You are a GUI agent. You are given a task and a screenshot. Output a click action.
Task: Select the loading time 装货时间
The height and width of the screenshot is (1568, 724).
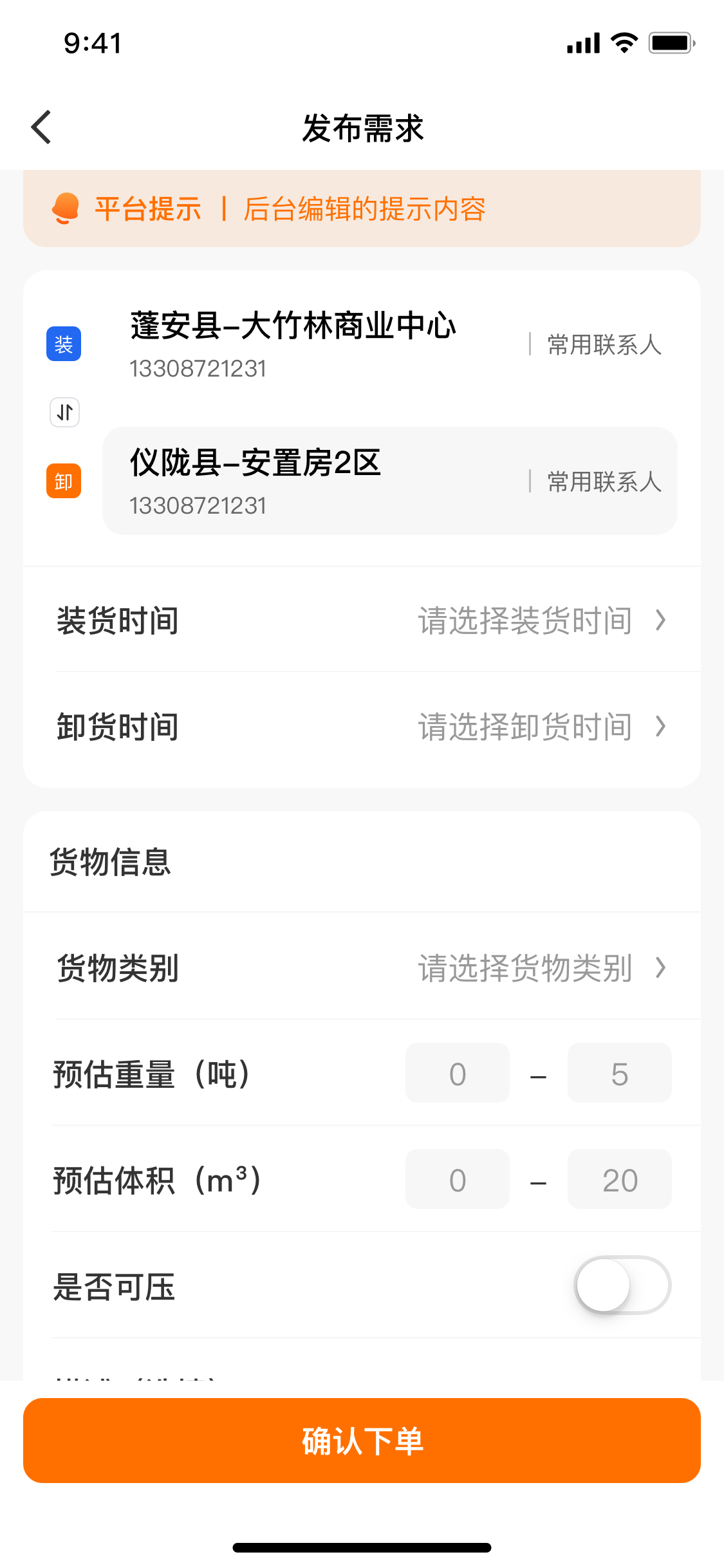[x=362, y=621]
